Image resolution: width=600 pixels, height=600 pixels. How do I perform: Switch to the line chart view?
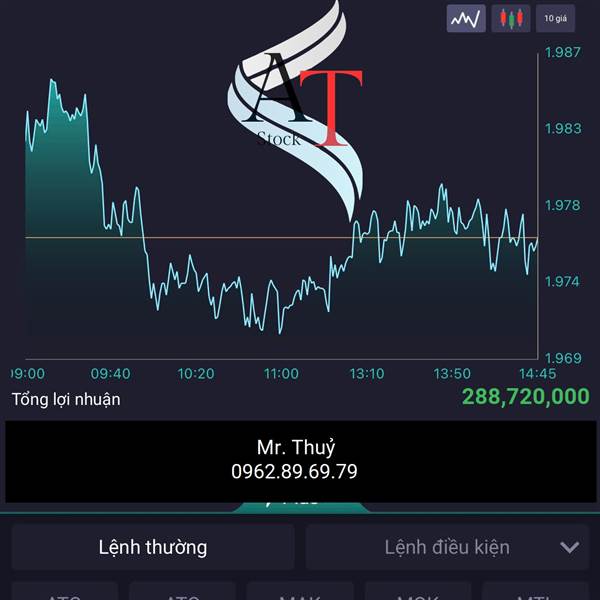pos(466,18)
